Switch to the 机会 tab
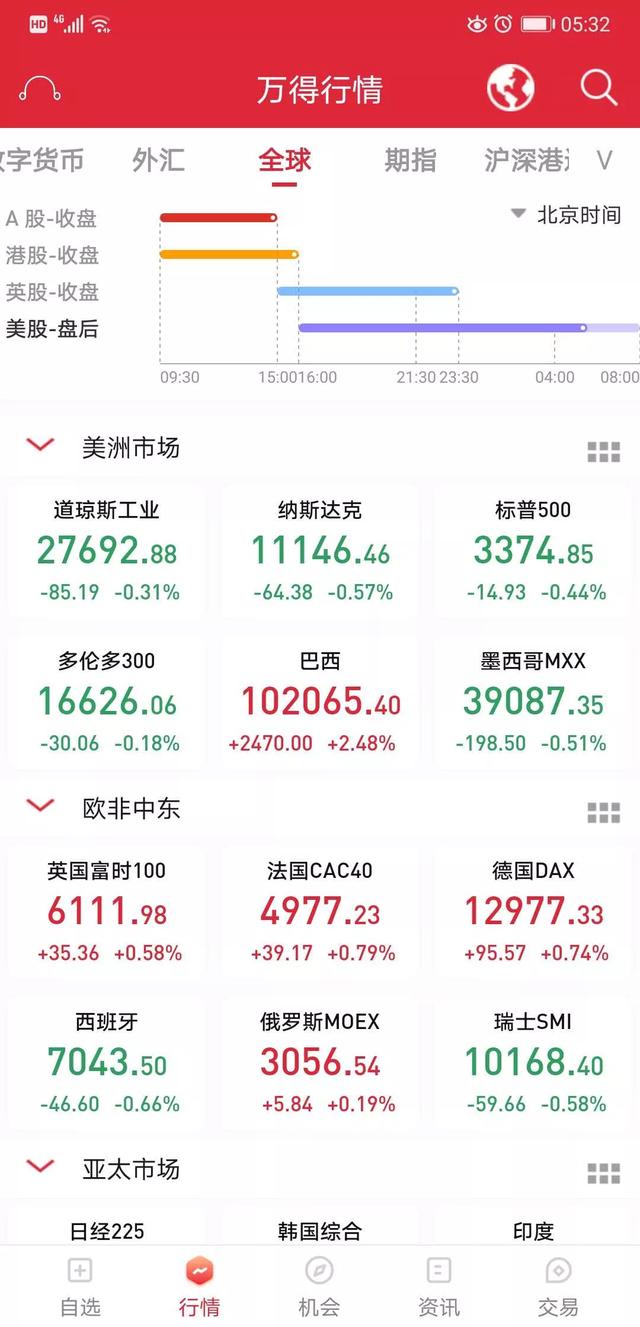The image size is (640, 1327). (x=319, y=1287)
